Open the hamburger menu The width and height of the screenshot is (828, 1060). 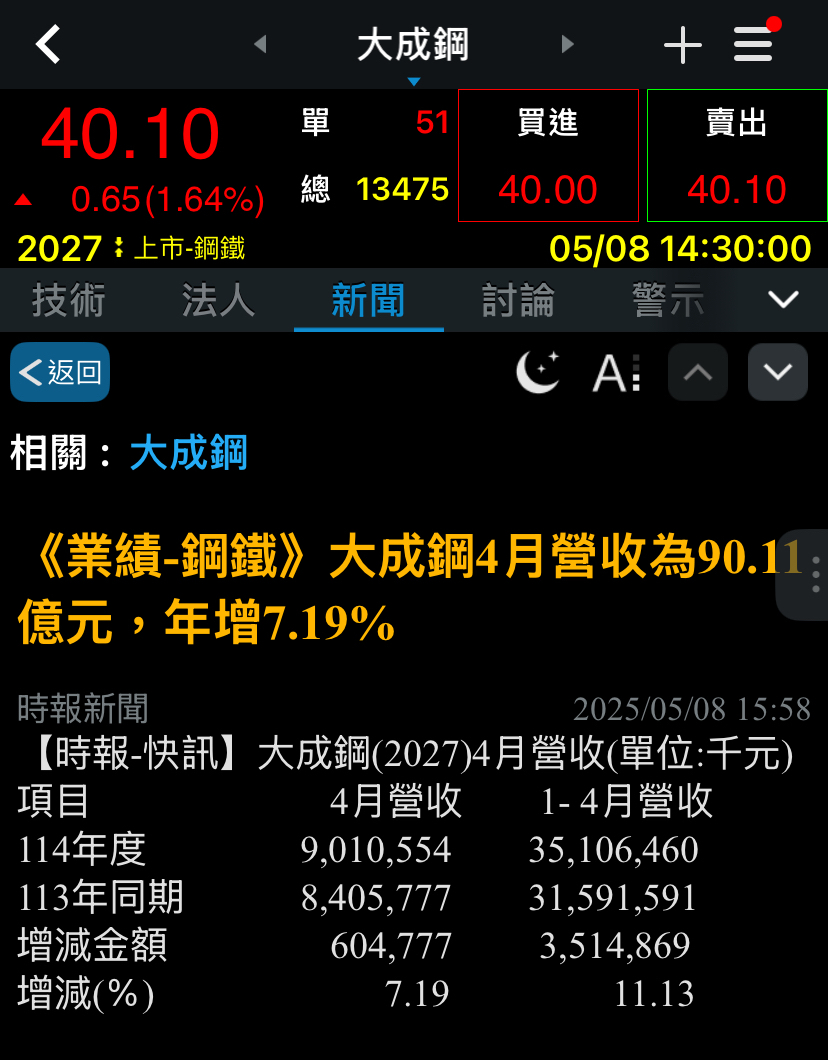[x=753, y=44]
